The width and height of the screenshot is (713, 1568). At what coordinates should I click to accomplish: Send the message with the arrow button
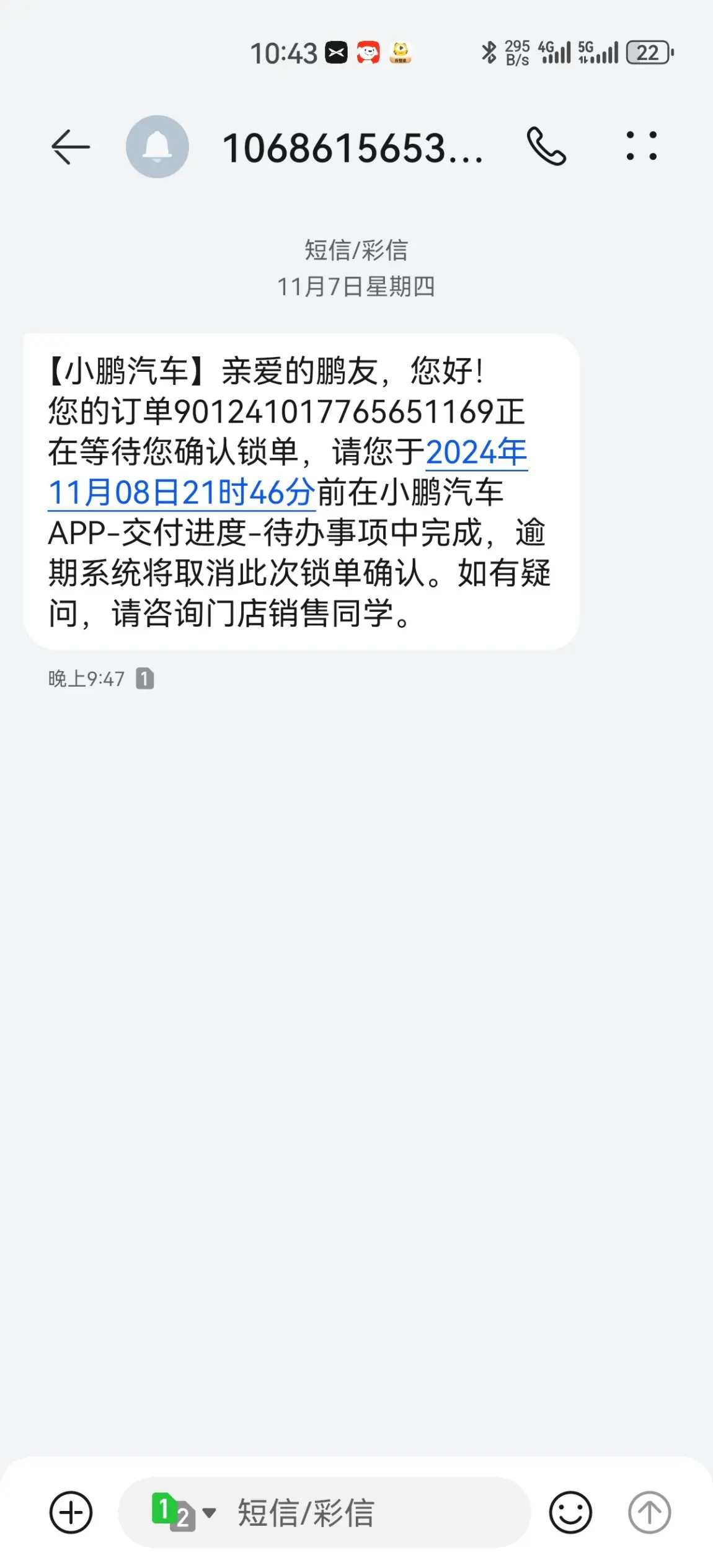click(x=649, y=1512)
